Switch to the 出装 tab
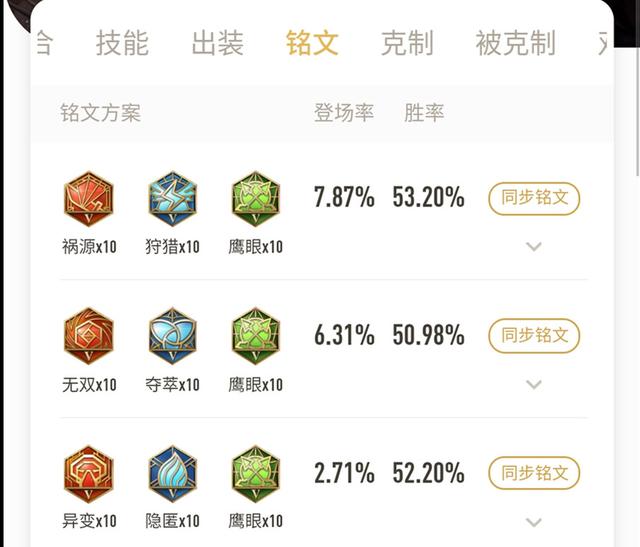Viewport: 640px width, 547px height. click(217, 43)
